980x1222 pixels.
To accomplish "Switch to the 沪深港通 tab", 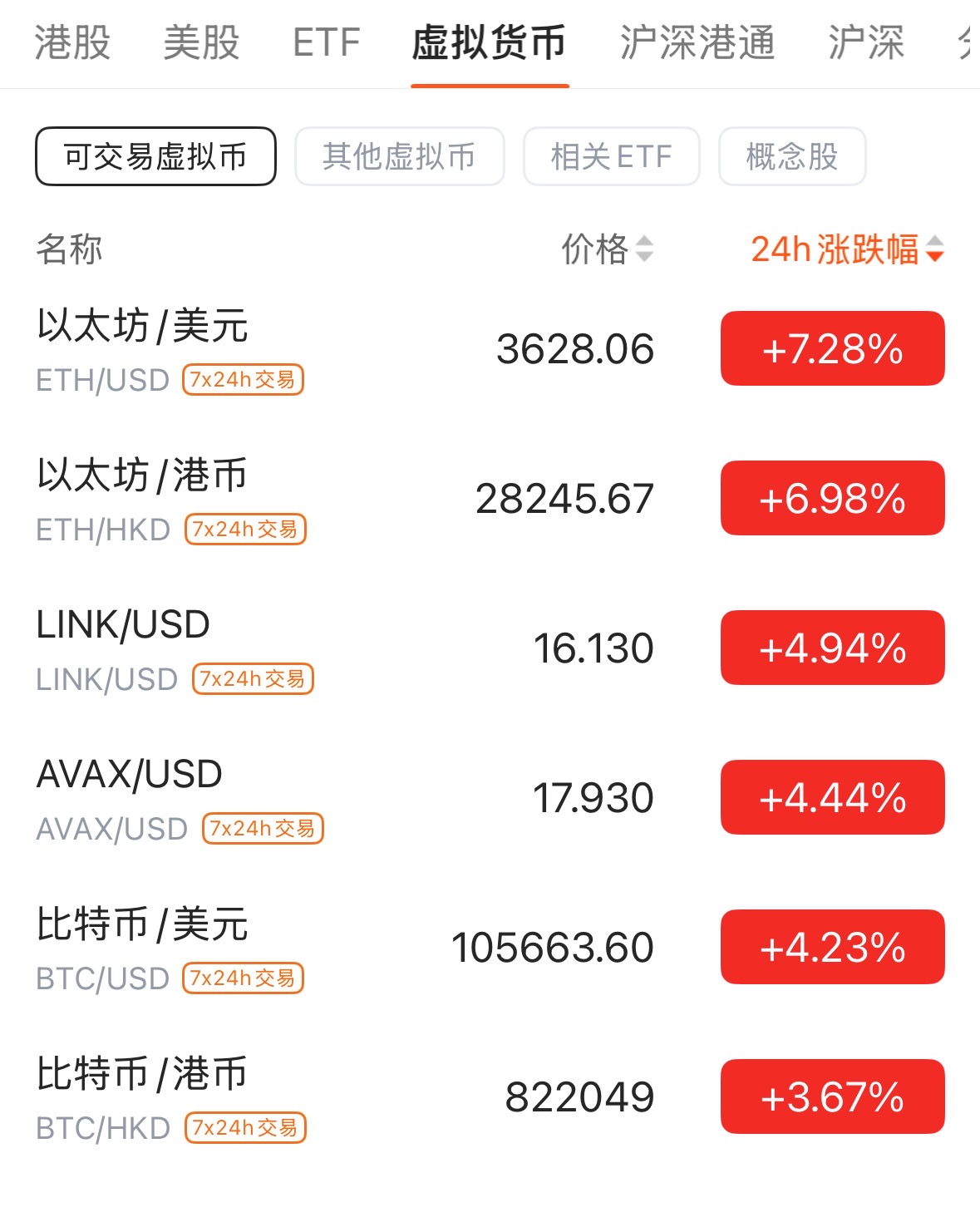I will pos(697,42).
